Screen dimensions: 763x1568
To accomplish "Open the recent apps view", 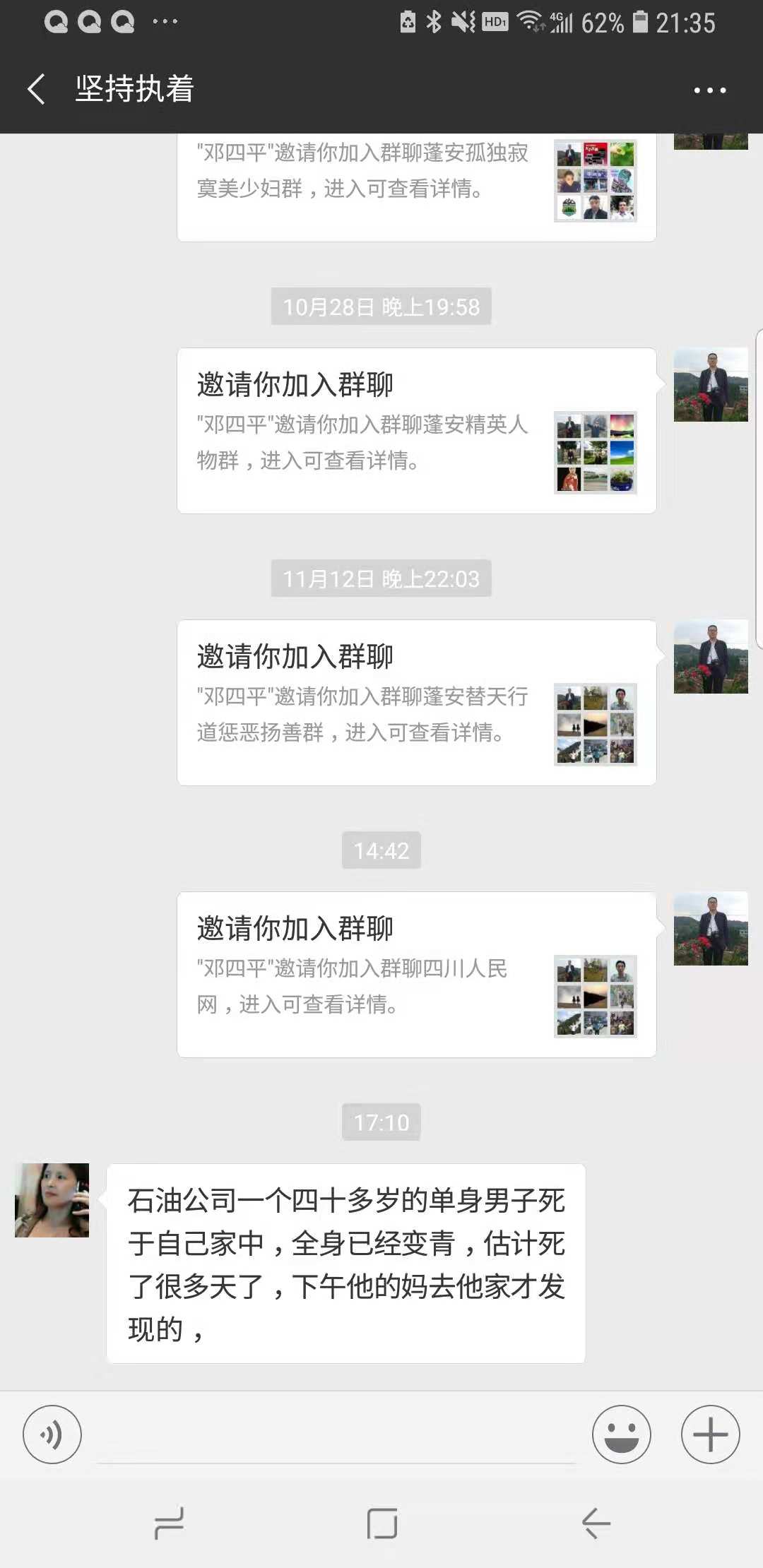I will 169,1524.
